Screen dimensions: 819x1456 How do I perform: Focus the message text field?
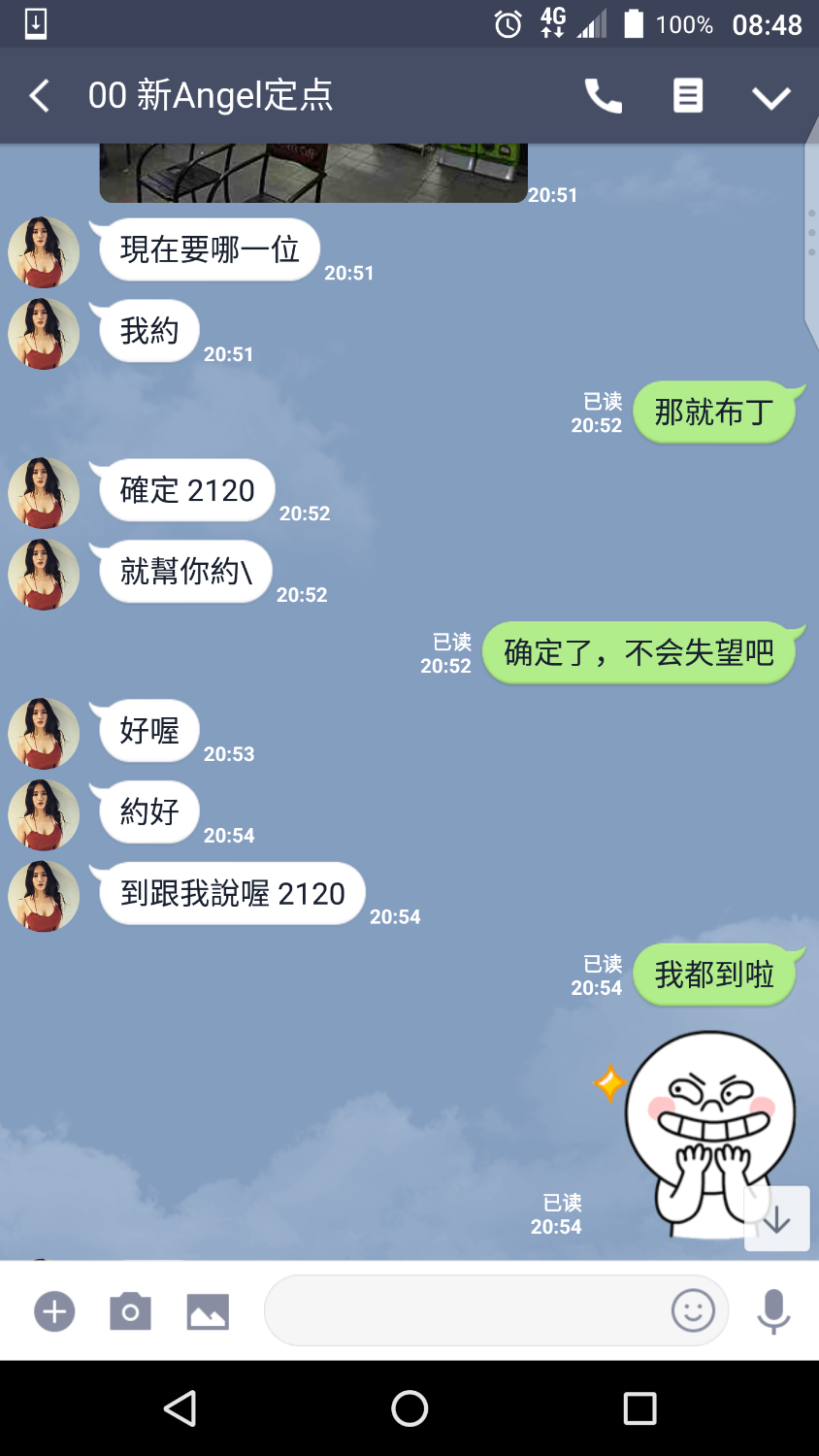tap(466, 1311)
